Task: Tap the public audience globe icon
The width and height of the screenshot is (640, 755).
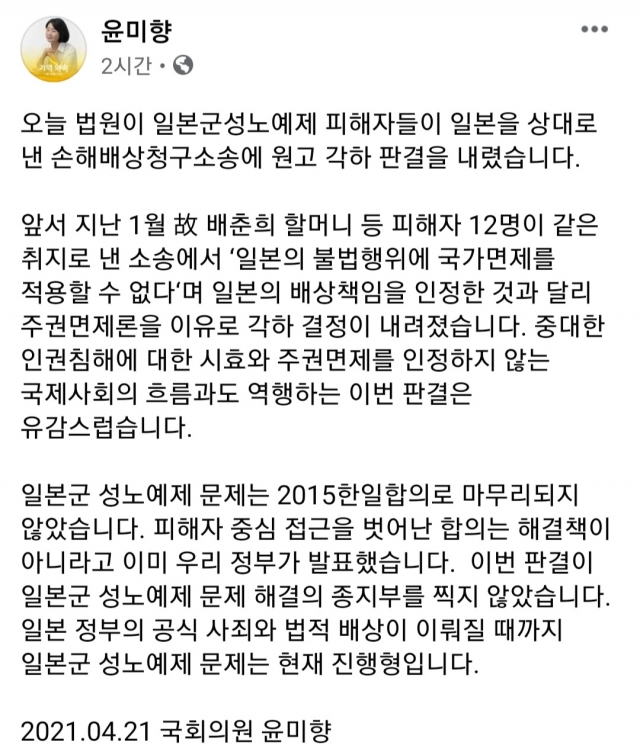Action: pos(183,66)
